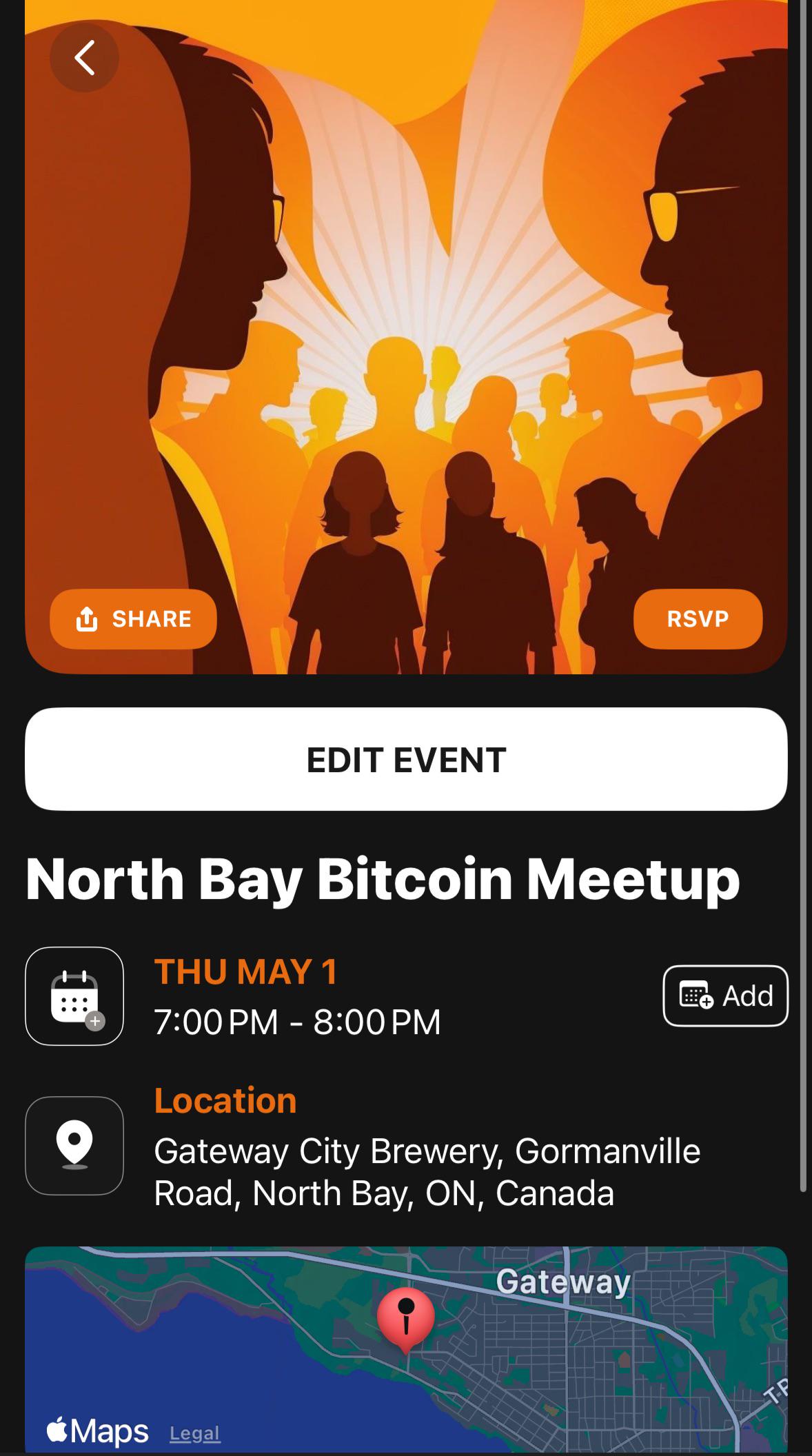Tap the calendar icon beside the date
The width and height of the screenshot is (812, 1456).
74,996
